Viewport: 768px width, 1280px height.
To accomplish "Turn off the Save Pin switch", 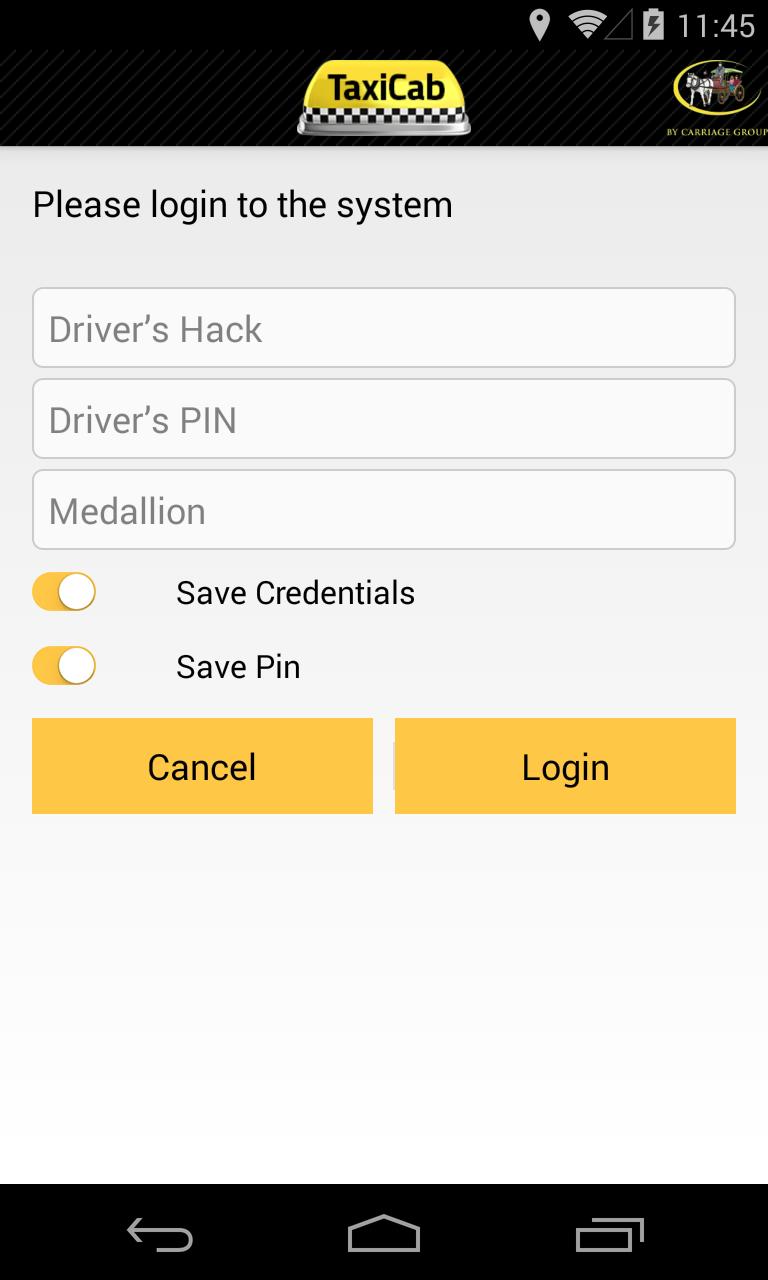I will point(63,665).
